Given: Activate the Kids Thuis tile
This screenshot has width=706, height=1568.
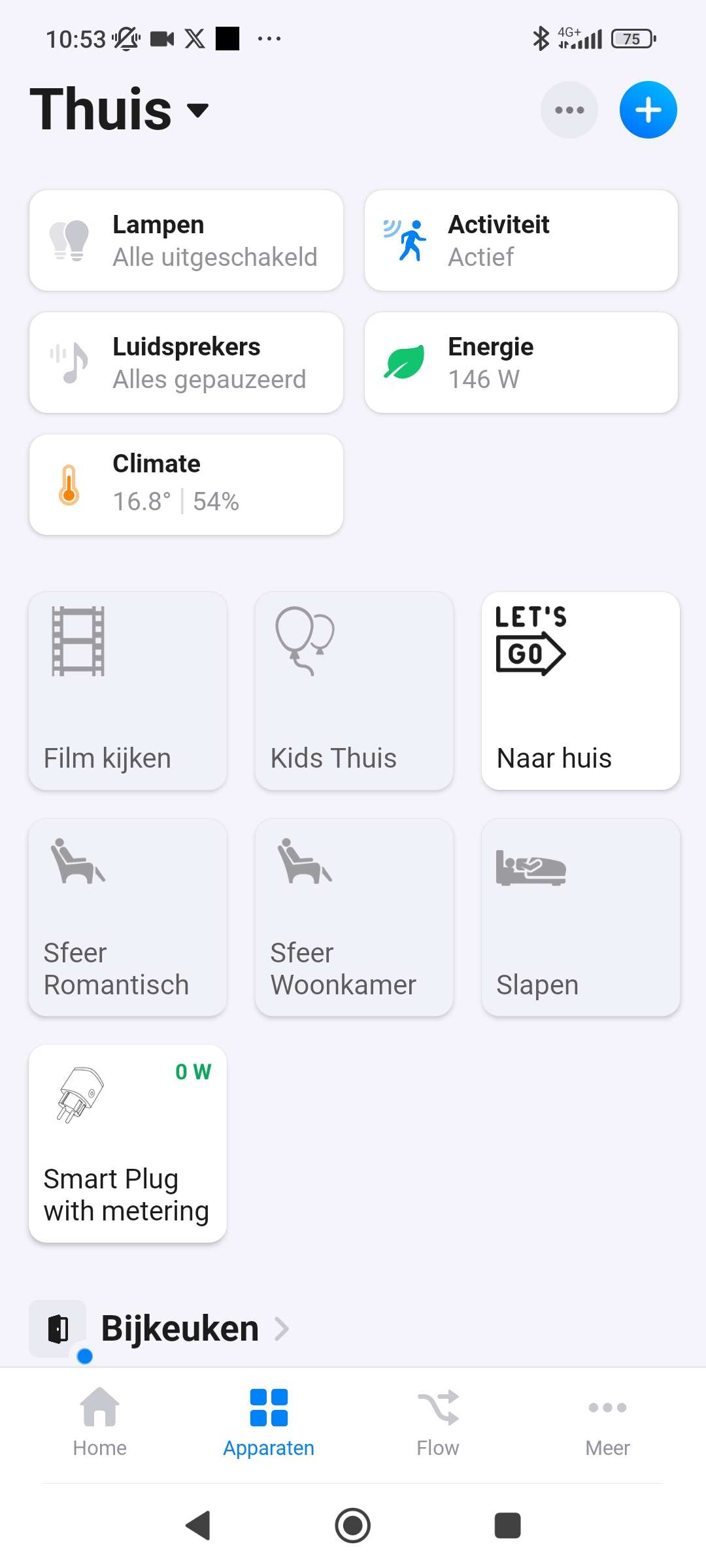Looking at the screenshot, I should click(354, 691).
